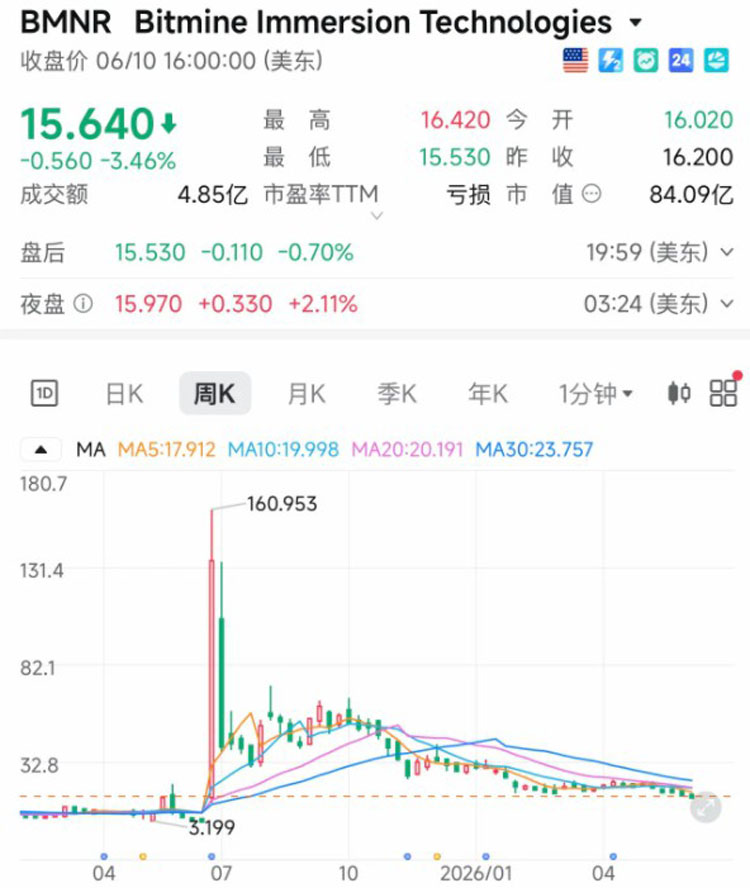Open chart style candlestick settings icon
Viewport: 750px width, 888px height.
tap(679, 393)
